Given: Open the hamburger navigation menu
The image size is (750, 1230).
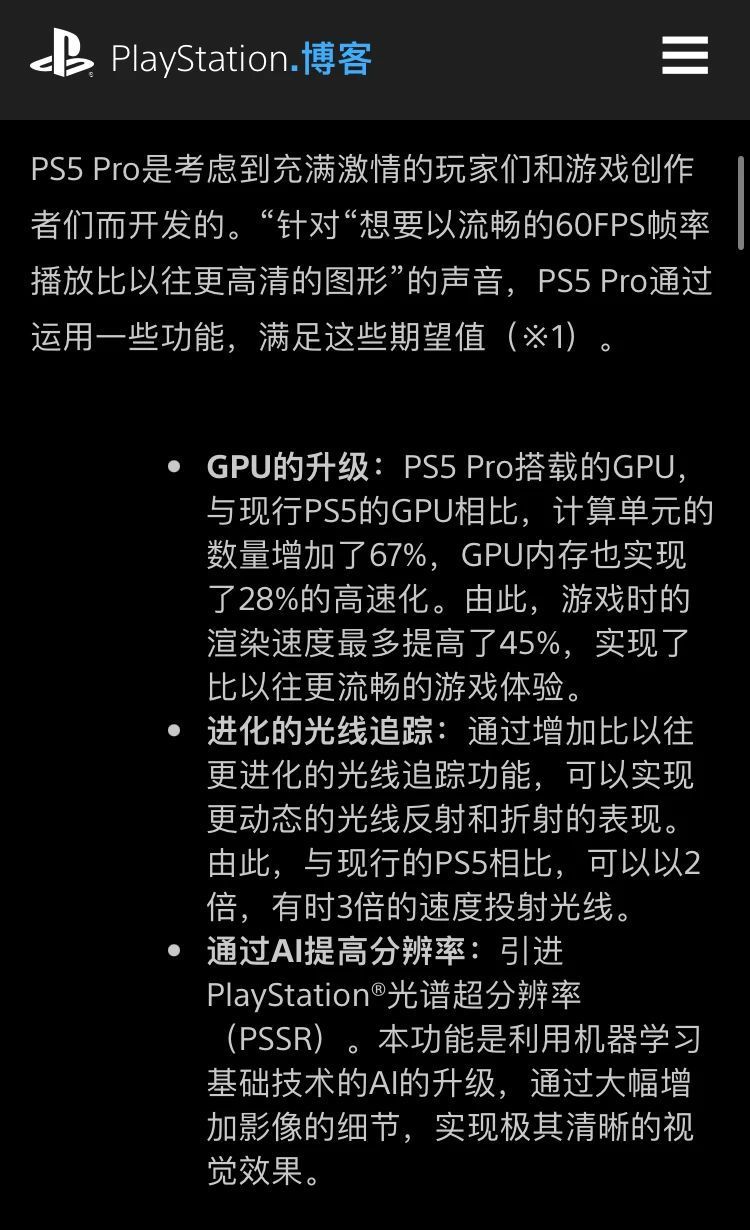Looking at the screenshot, I should coord(685,56).
